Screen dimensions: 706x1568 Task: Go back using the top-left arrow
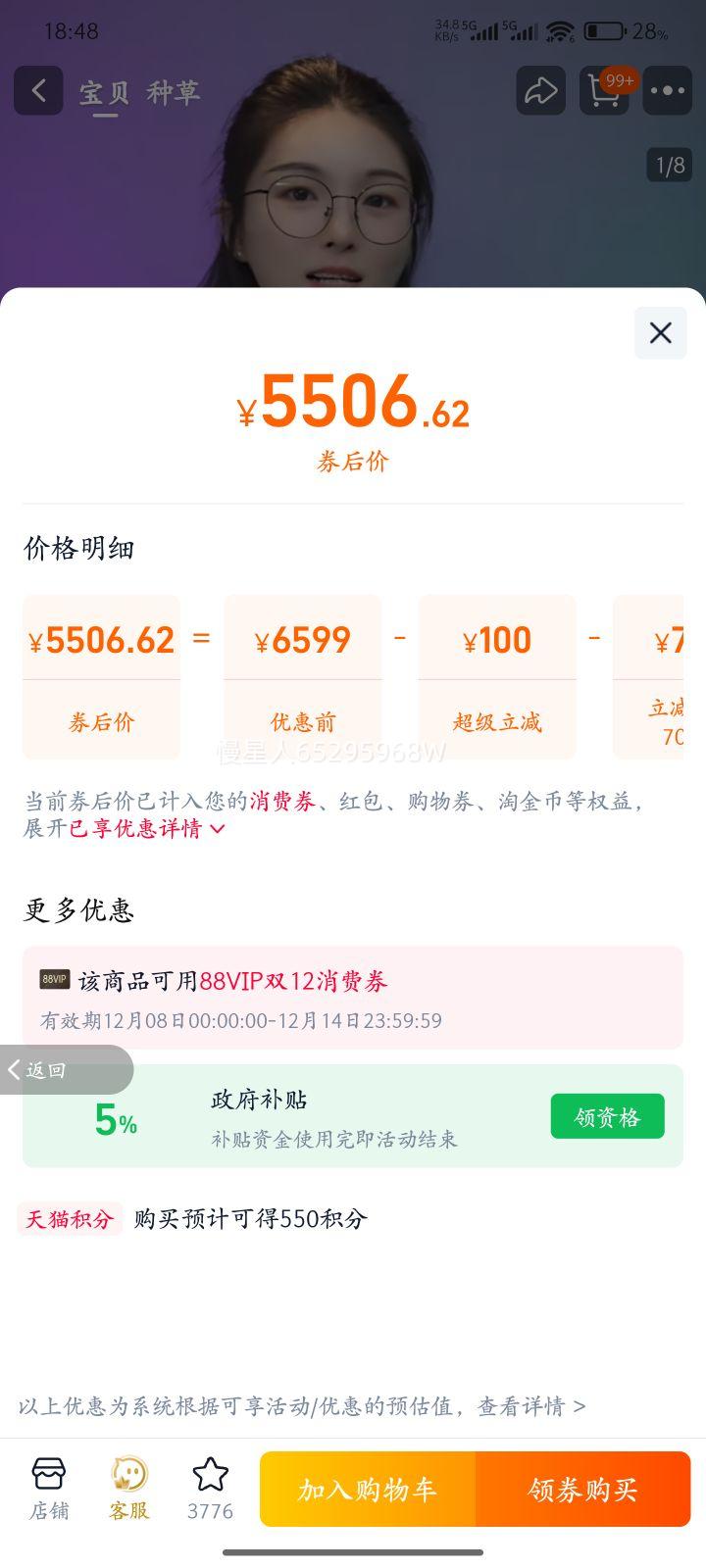click(x=38, y=90)
